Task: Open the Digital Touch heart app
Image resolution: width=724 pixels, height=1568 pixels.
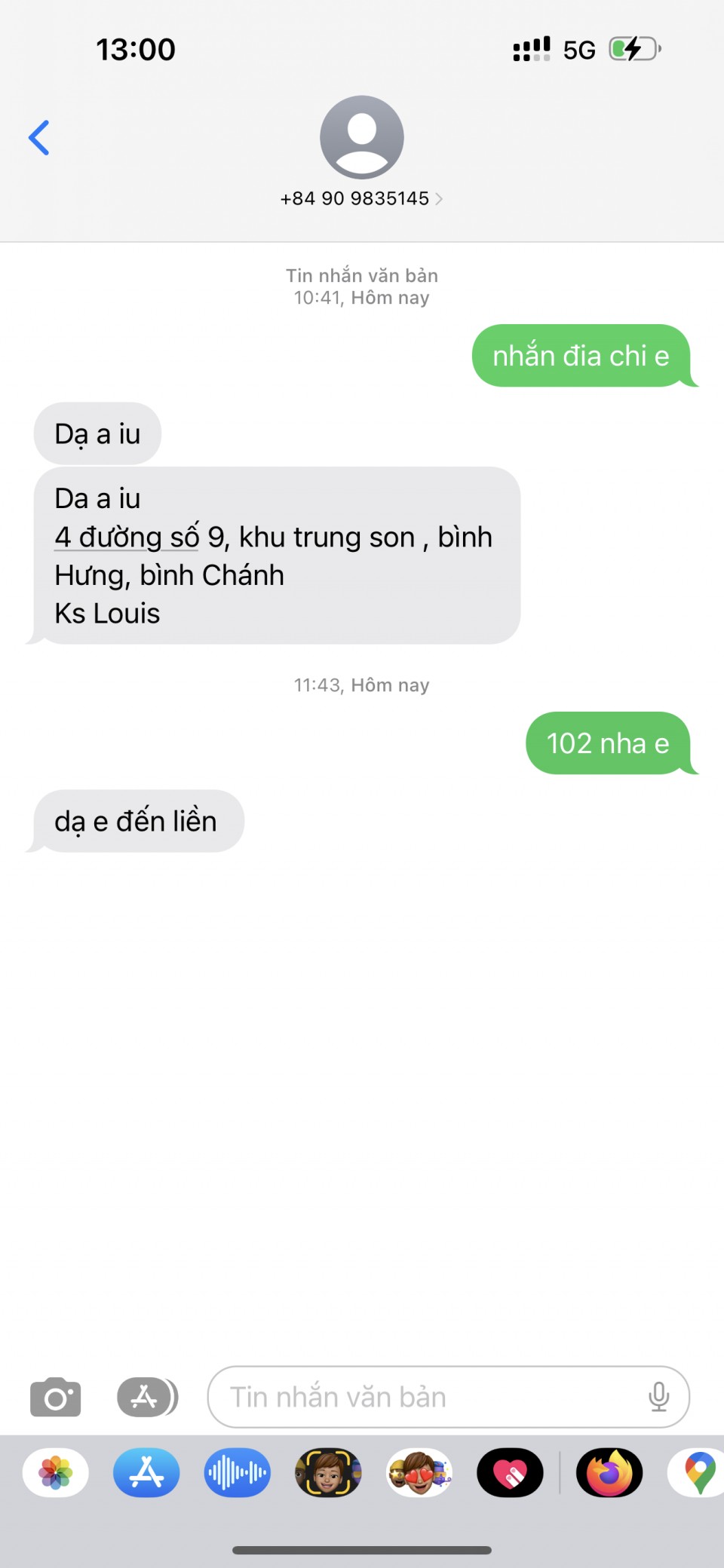Action: (510, 1472)
